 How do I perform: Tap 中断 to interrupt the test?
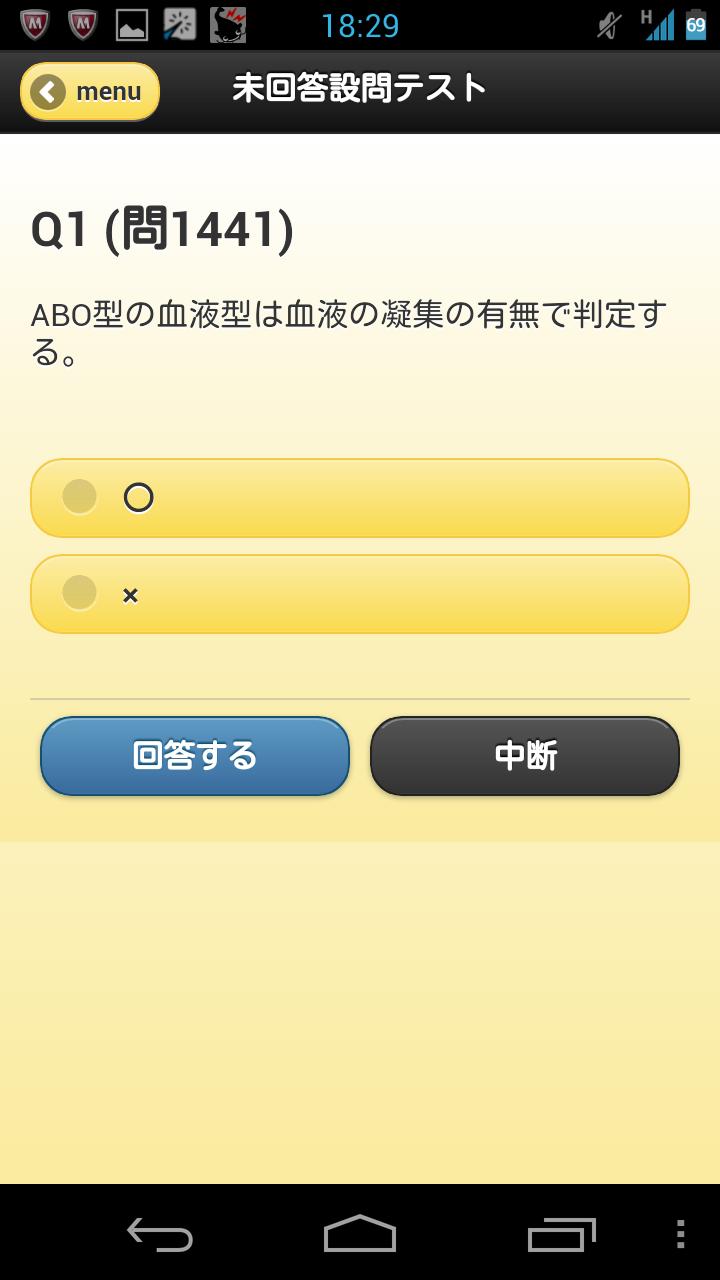pos(525,756)
